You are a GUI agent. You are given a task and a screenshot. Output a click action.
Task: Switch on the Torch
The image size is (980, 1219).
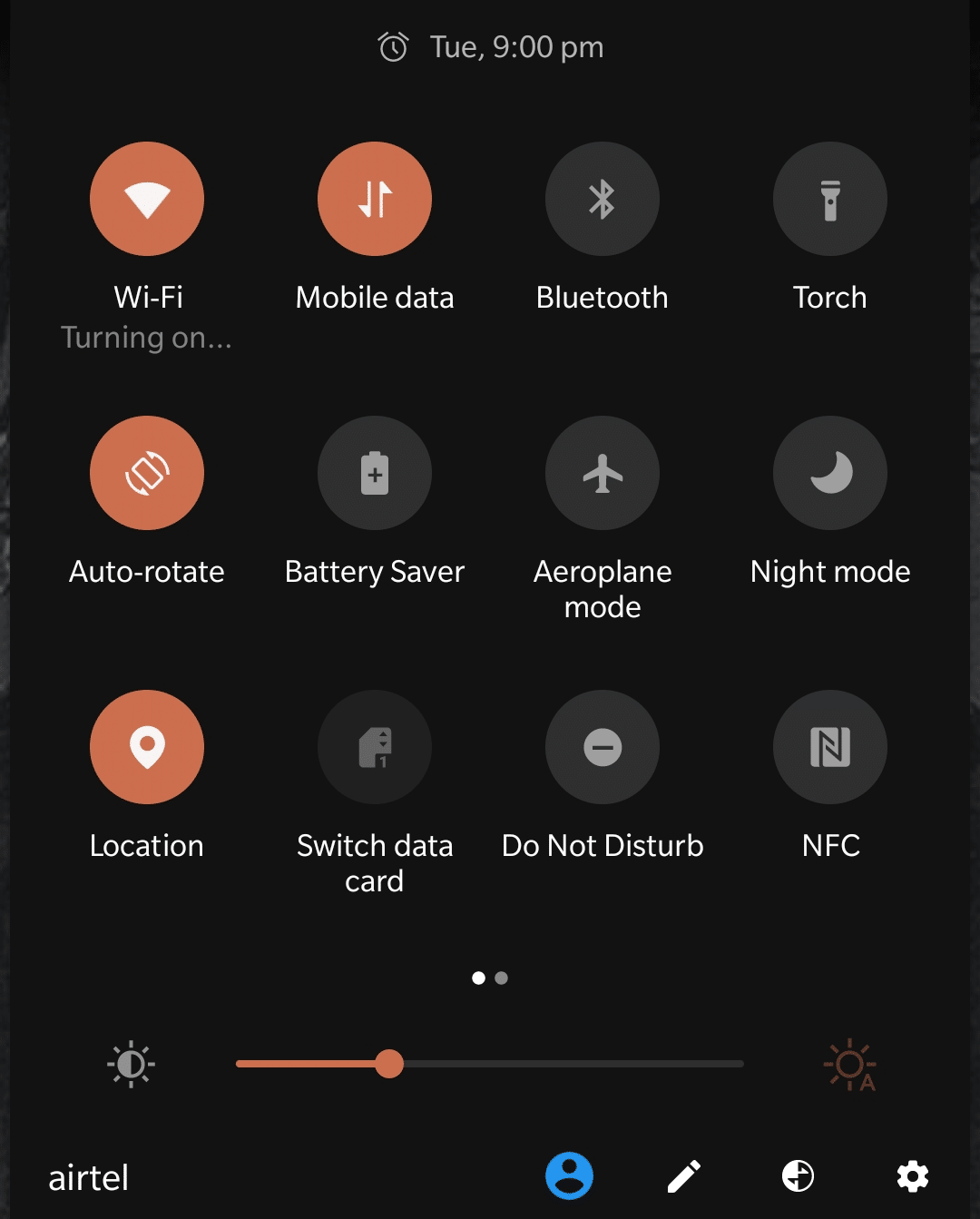tap(830, 199)
